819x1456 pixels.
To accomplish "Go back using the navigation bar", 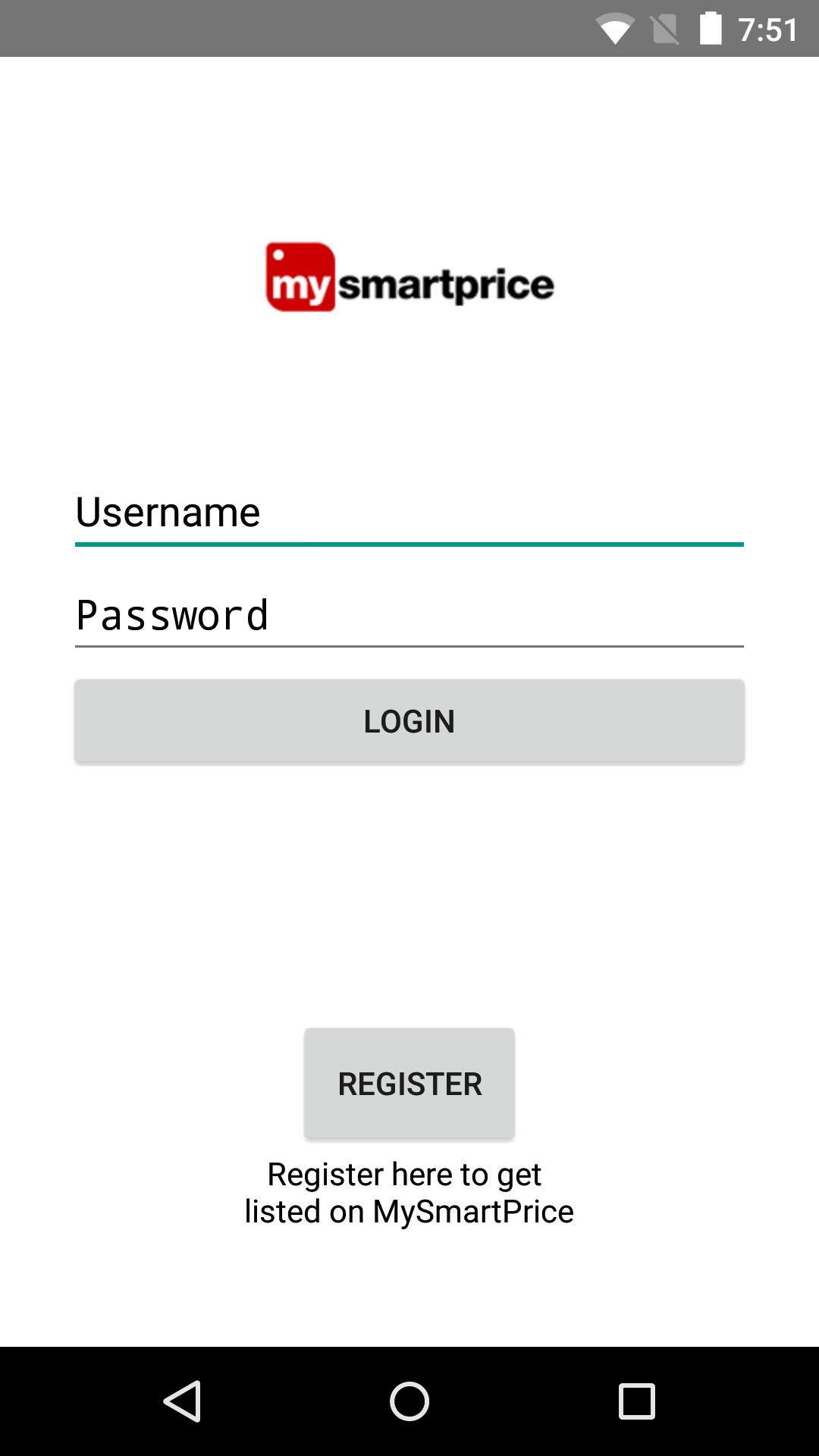I will (182, 1401).
